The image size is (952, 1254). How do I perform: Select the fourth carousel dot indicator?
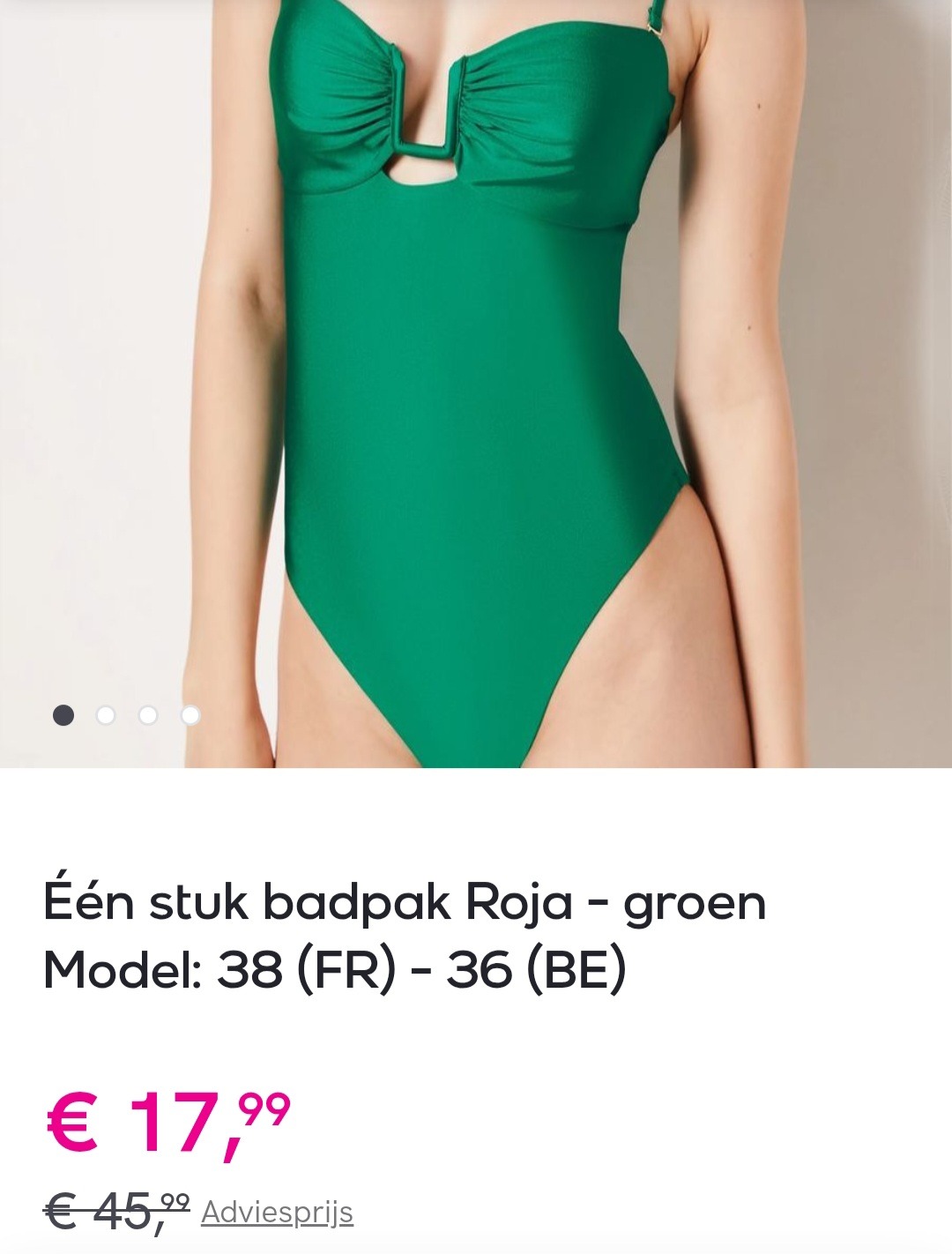click(189, 714)
